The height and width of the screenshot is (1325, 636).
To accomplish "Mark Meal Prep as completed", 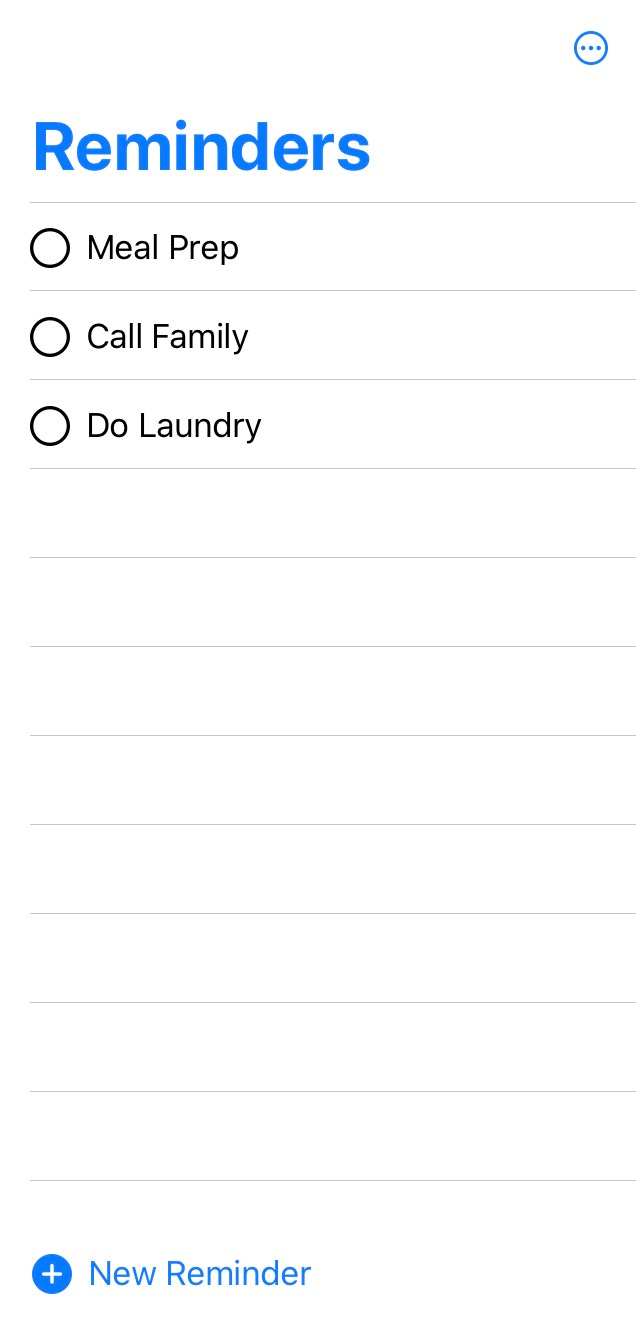I will [50, 248].
